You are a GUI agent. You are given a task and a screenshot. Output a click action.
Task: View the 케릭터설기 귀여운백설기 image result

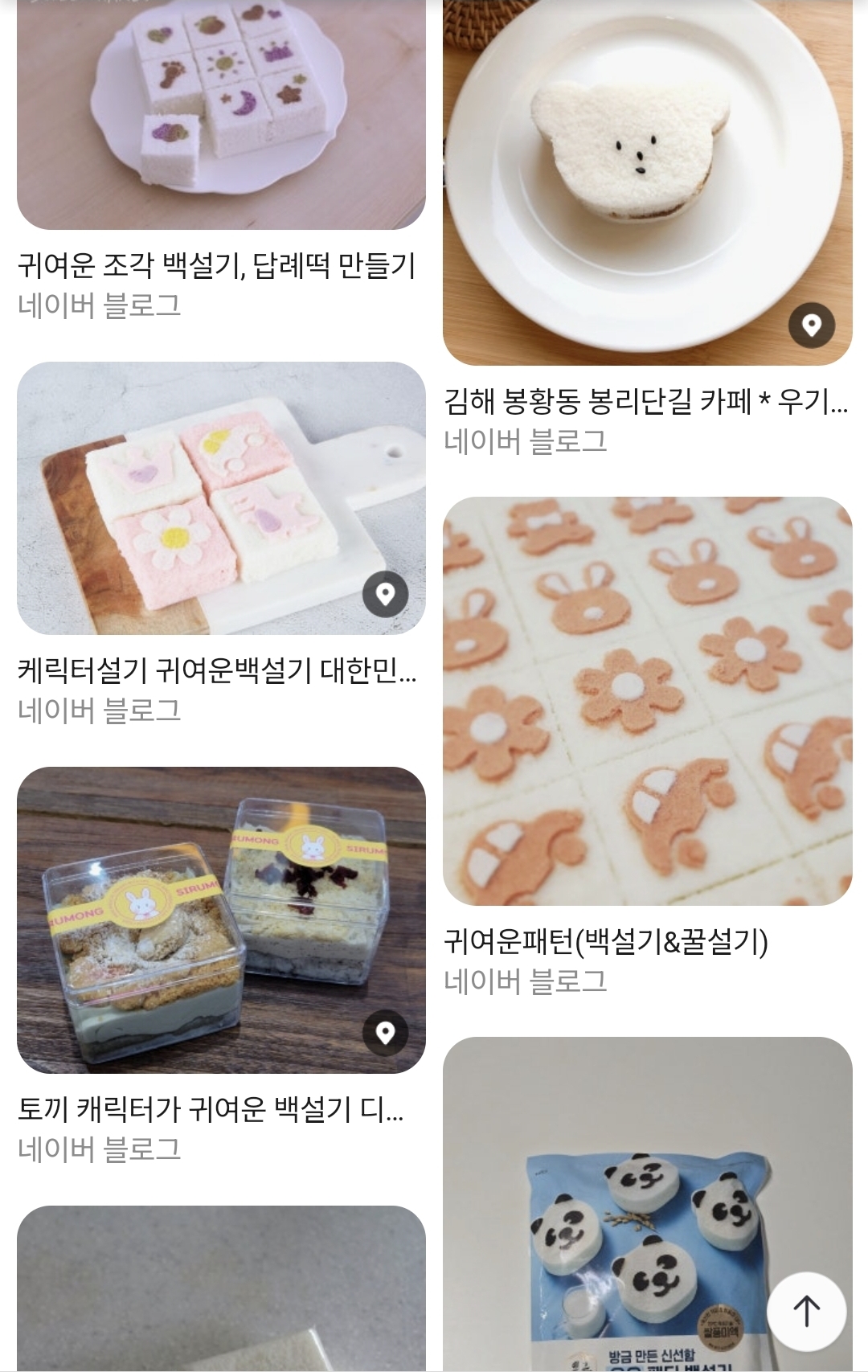pyautogui.click(x=221, y=498)
